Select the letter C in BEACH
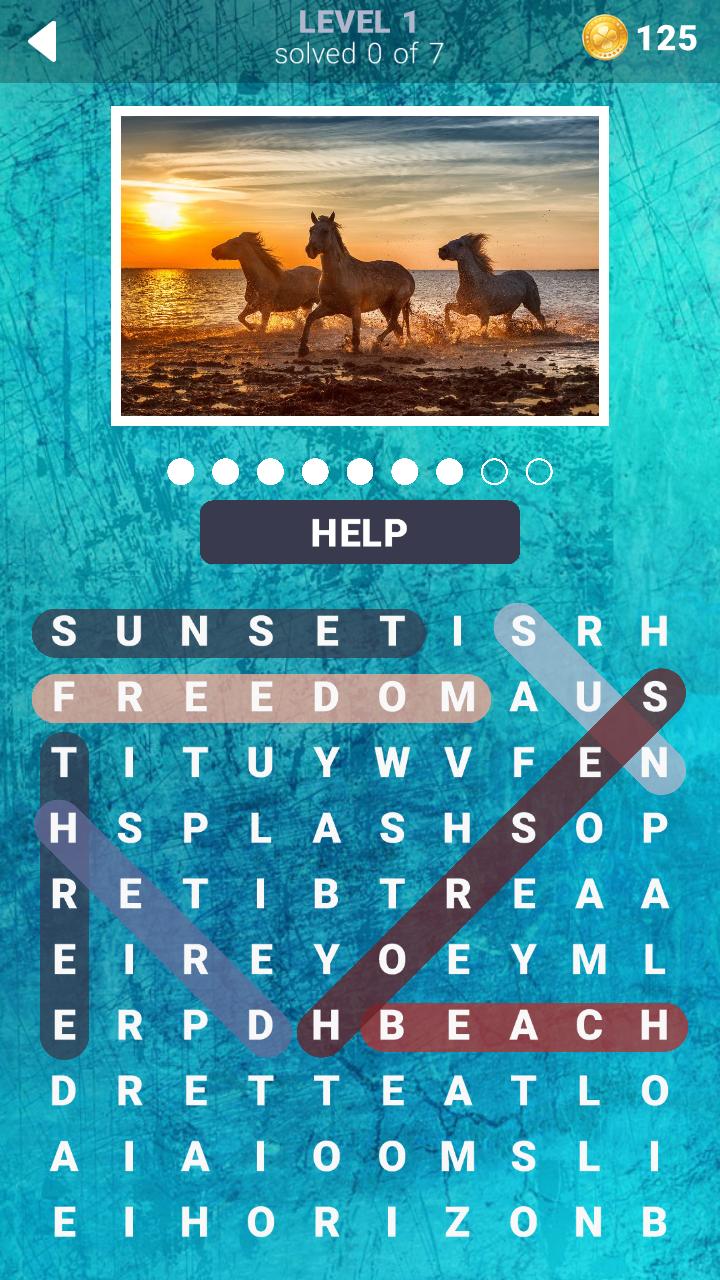The width and height of the screenshot is (720, 1280). pos(589,1026)
